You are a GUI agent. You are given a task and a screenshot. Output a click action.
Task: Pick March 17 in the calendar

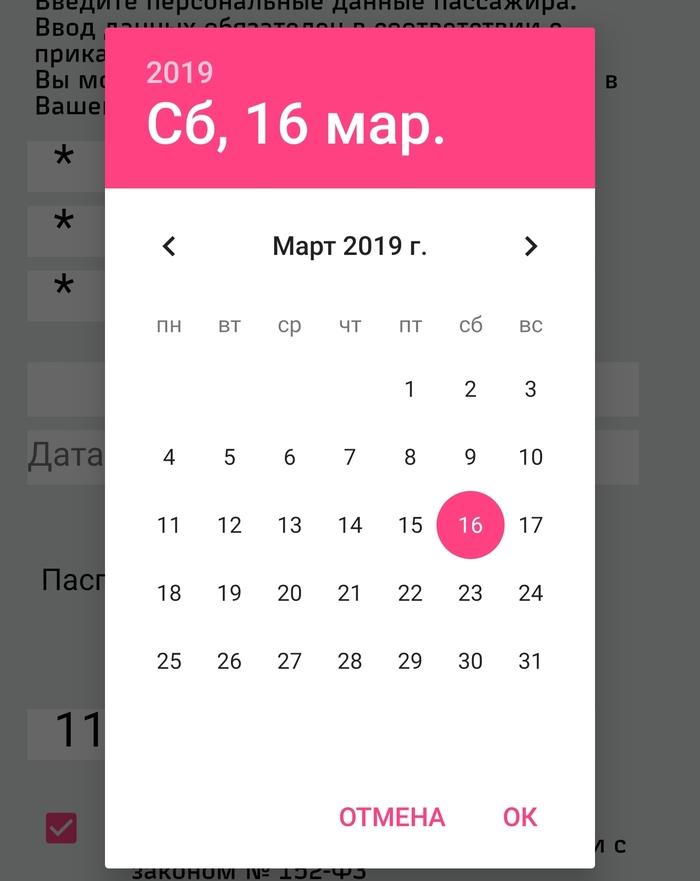click(531, 525)
